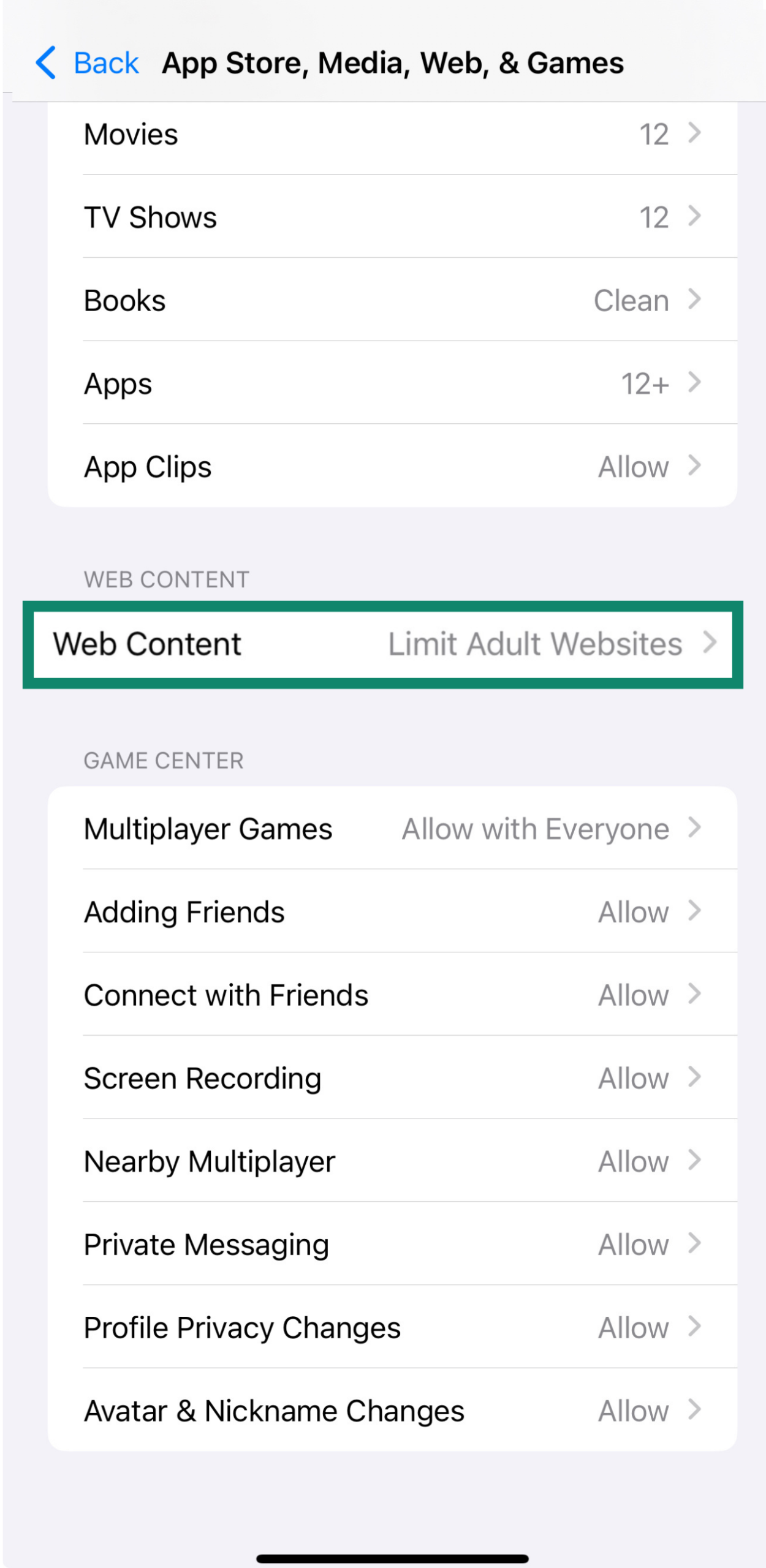Open Avatar & Nickname Changes setting

(392, 1411)
